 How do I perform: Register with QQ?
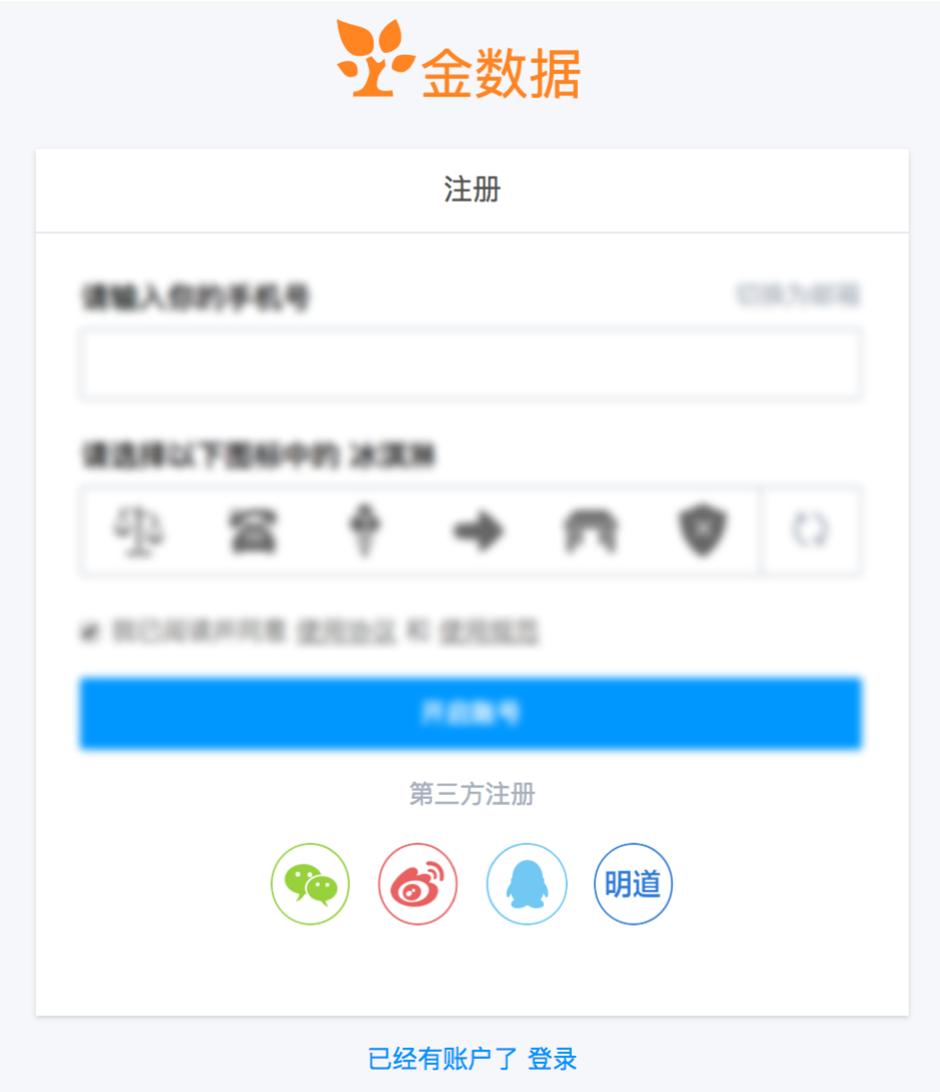[526, 884]
